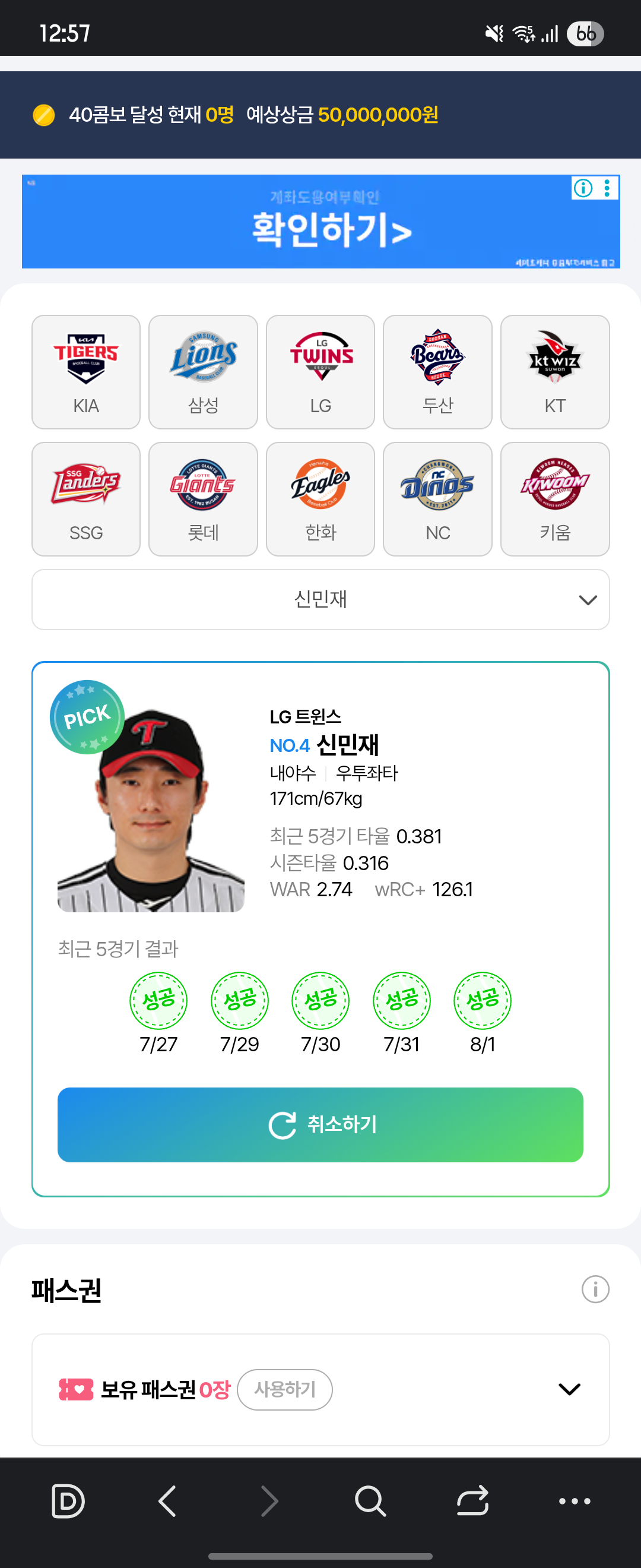Tap the 사용하기 pass button
This screenshot has width=641, height=1568.
[x=285, y=1390]
